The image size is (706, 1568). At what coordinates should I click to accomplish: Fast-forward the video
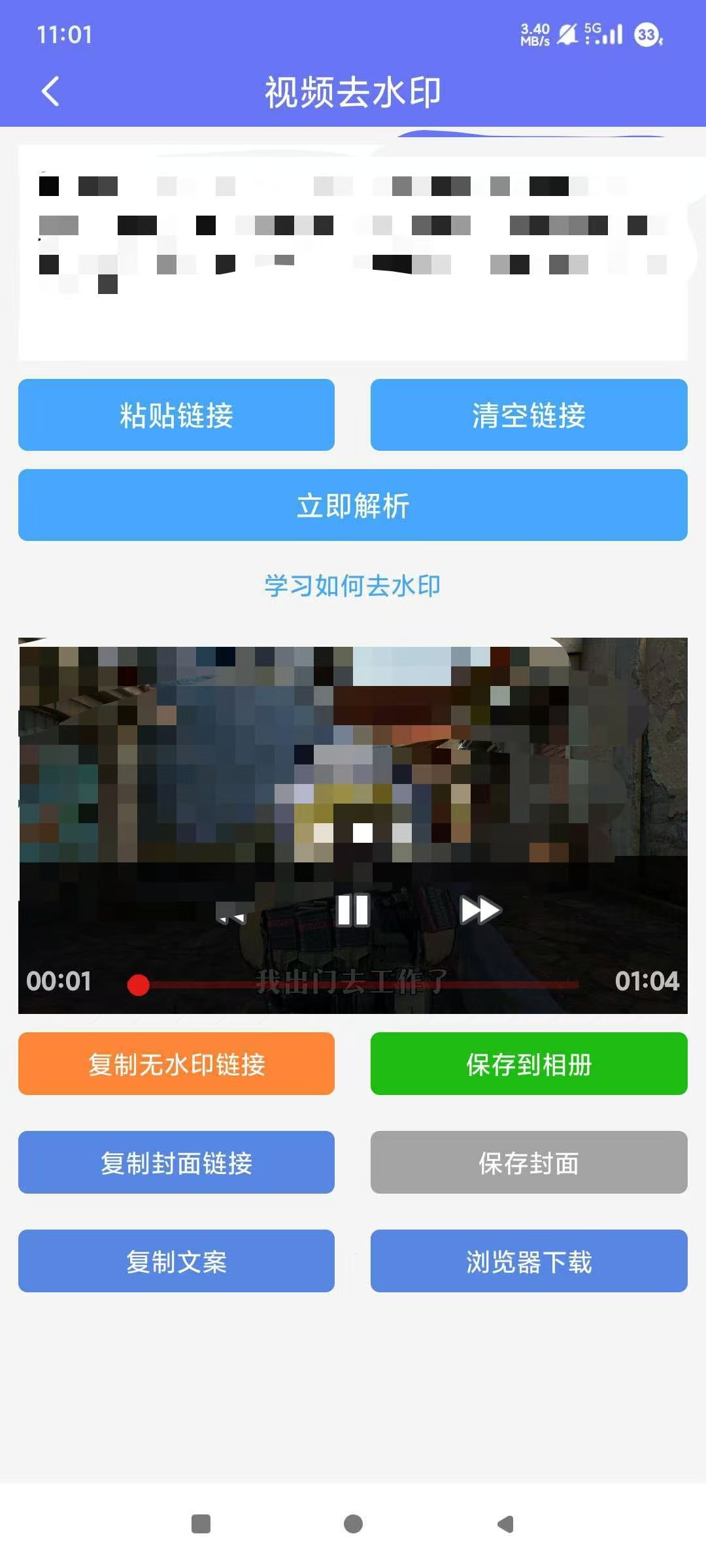pos(480,910)
